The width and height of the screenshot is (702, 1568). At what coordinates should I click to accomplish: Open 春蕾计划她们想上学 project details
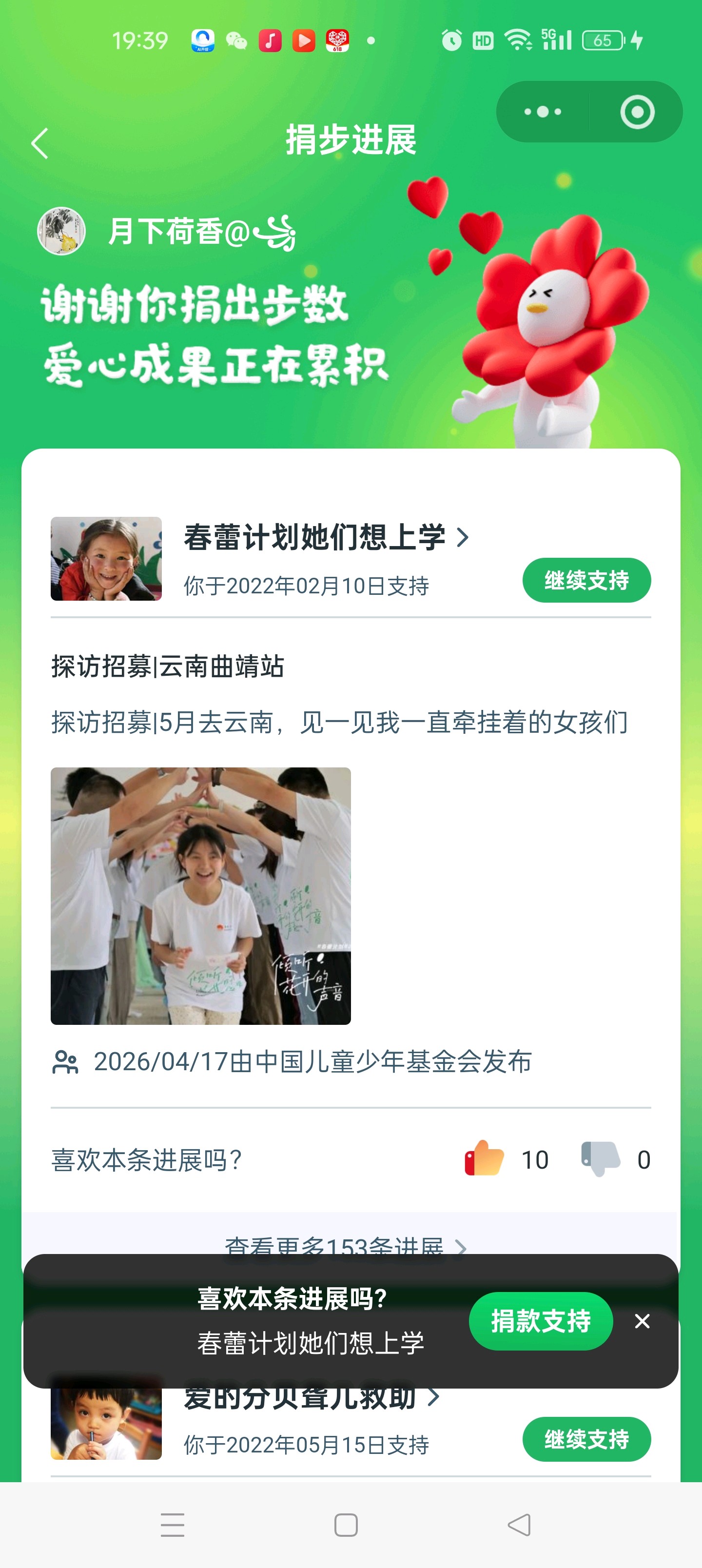326,537
